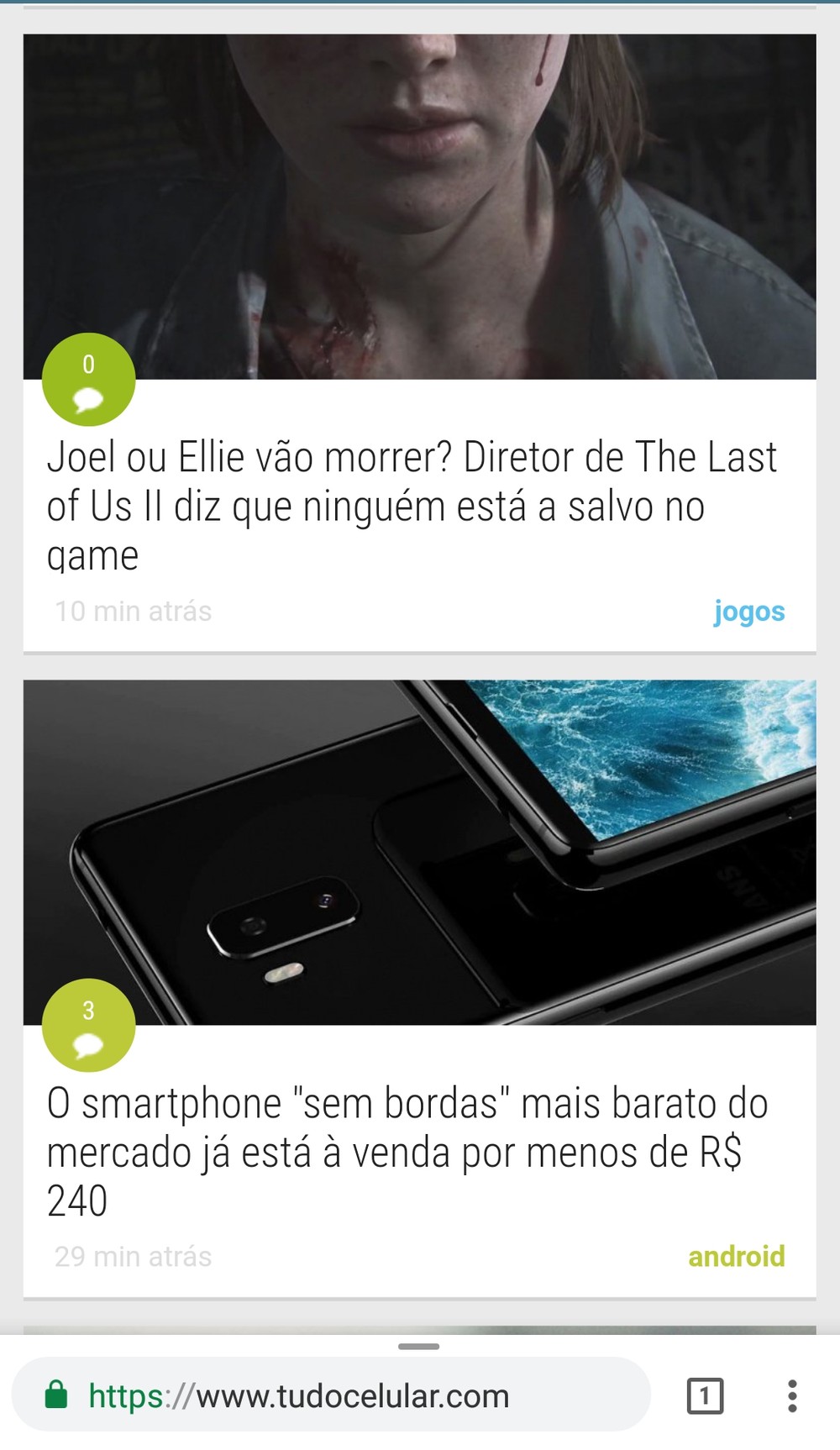Image resolution: width=840 pixels, height=1450 pixels.
Task: View the 3 comments on smartphone article
Action: 88,1025
